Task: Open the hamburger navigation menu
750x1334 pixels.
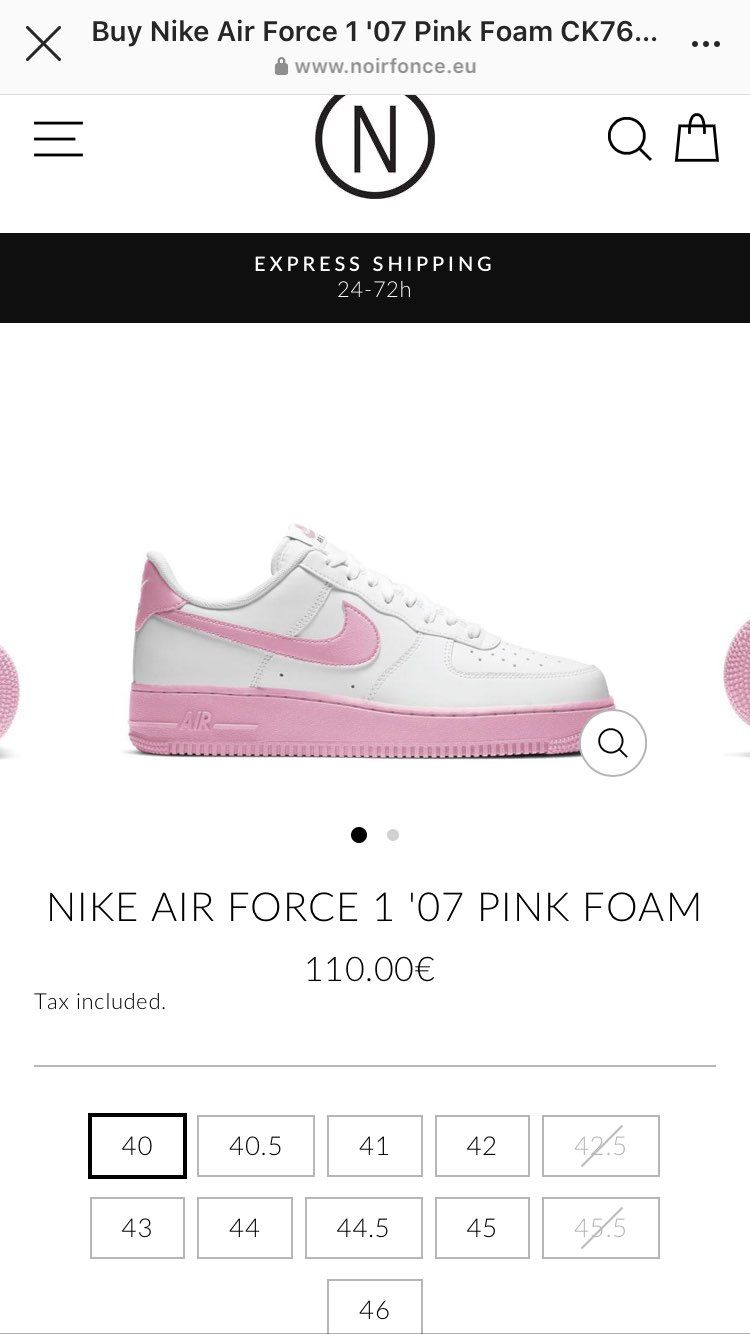Action: point(58,139)
